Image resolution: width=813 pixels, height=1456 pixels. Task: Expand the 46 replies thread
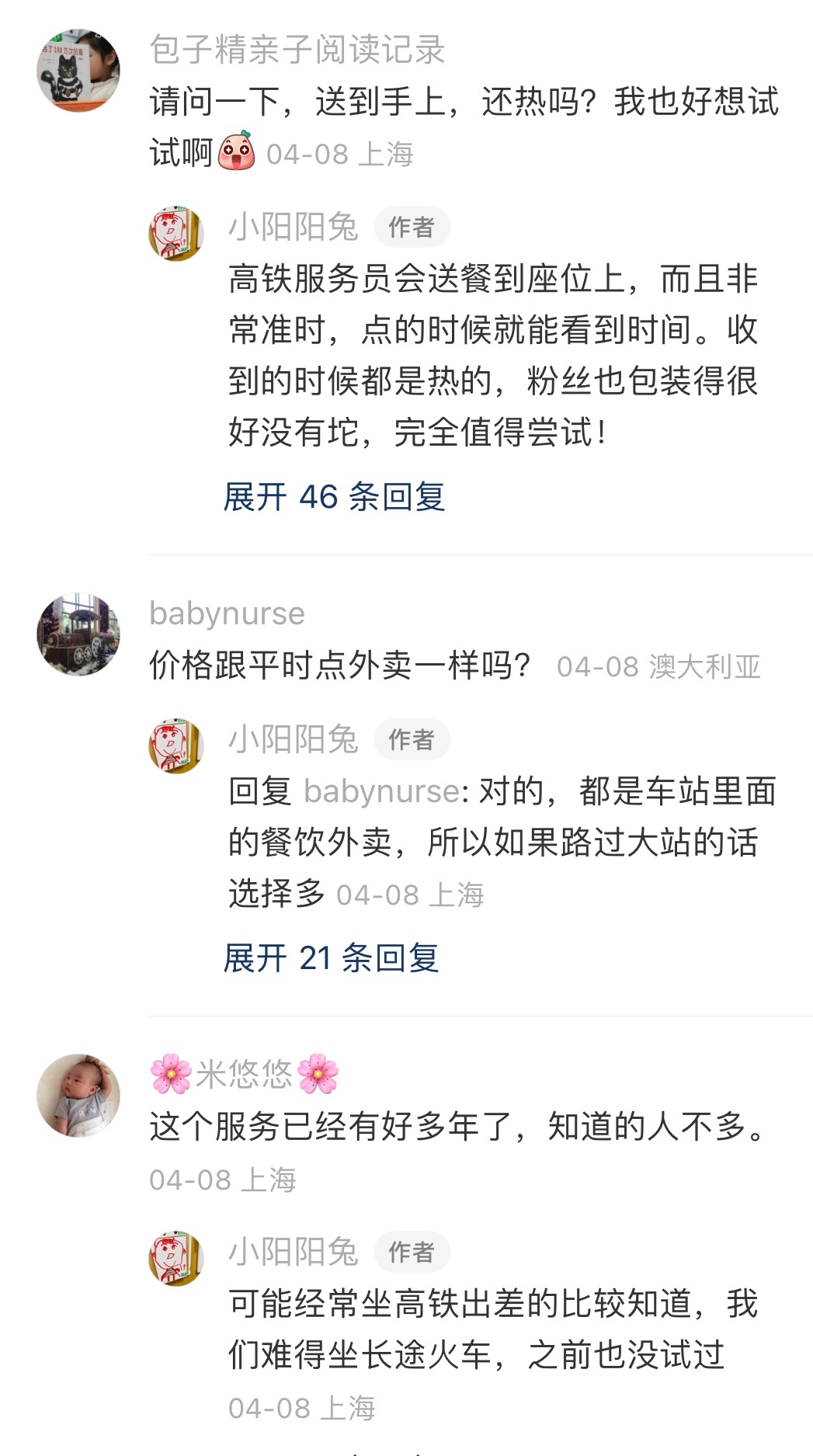tap(334, 497)
